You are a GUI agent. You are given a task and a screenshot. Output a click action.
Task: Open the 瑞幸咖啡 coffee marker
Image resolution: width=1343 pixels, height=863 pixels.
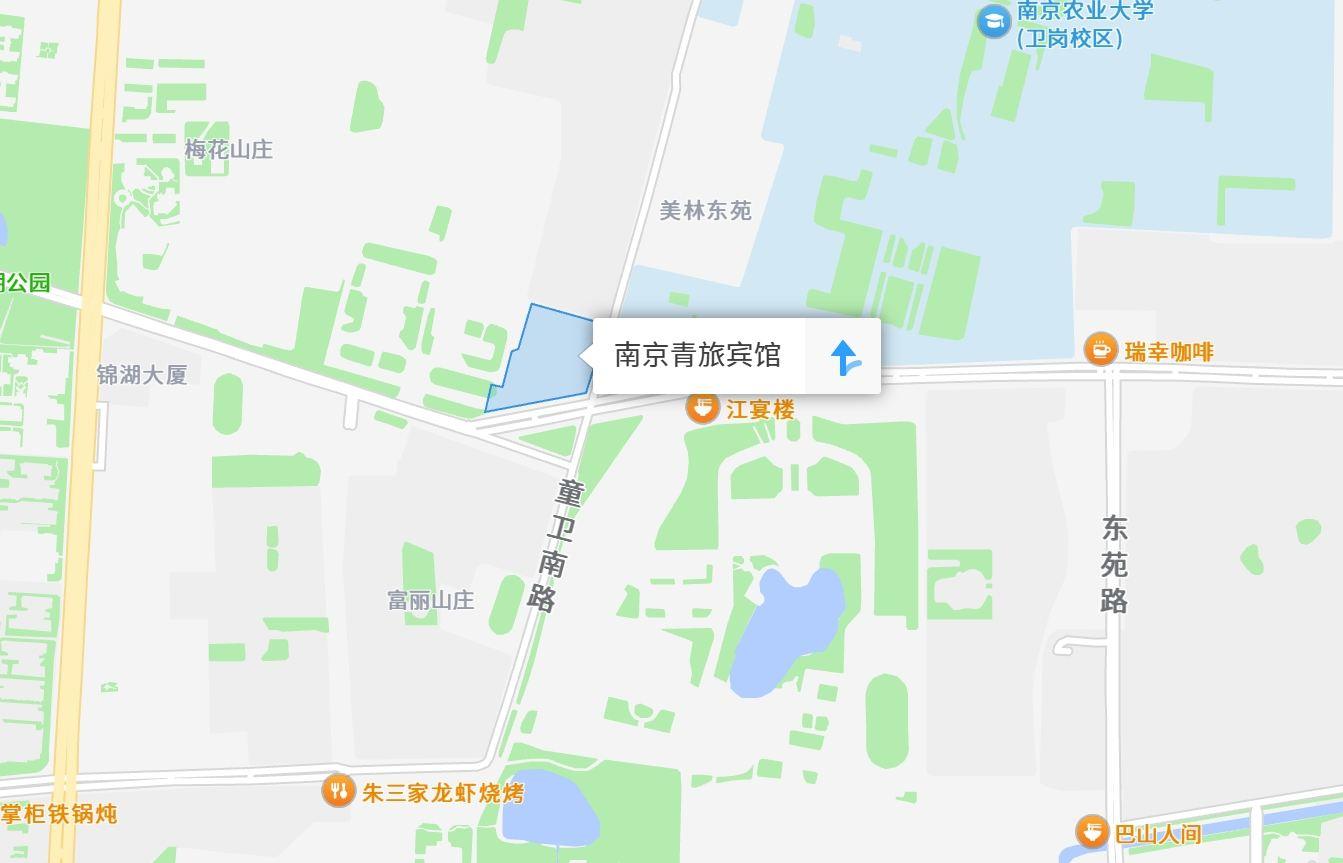click(x=1100, y=350)
